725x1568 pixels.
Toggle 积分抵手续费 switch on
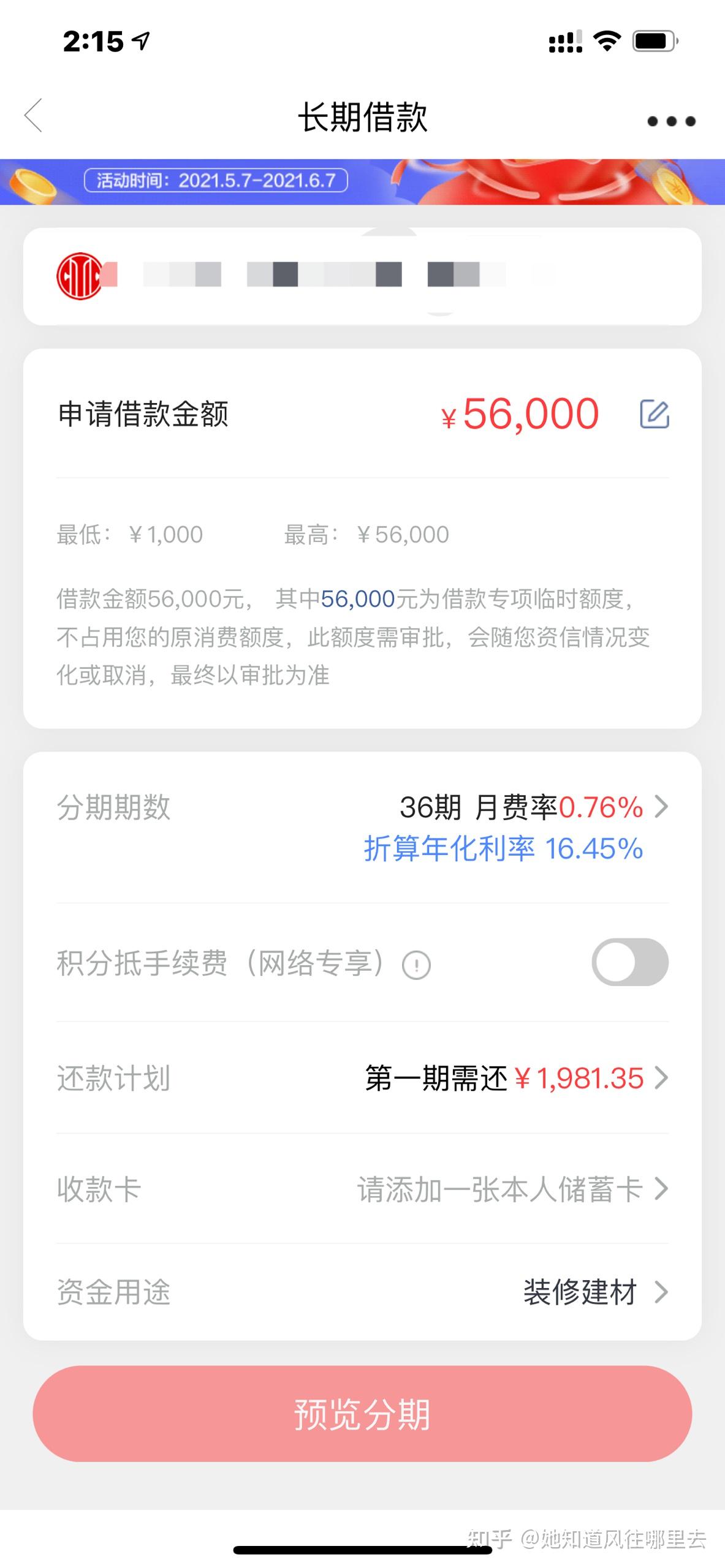tap(629, 962)
